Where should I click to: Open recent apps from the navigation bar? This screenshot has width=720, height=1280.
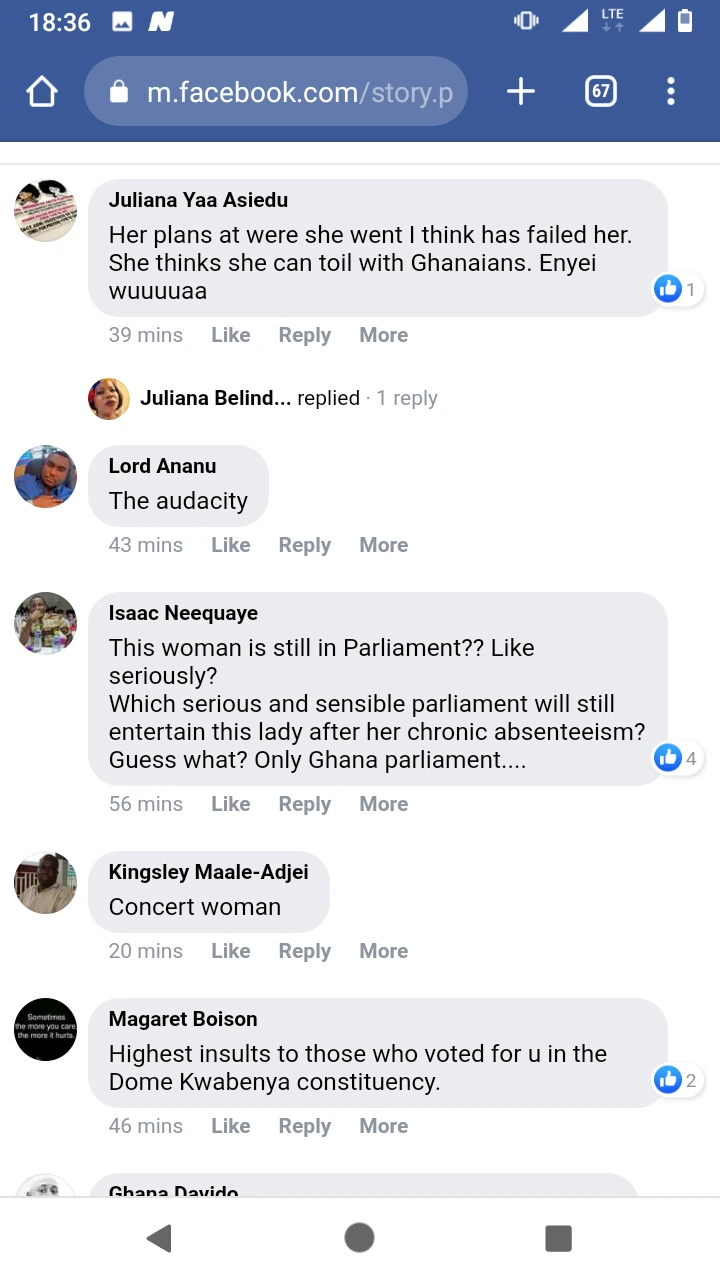[x=558, y=1238]
